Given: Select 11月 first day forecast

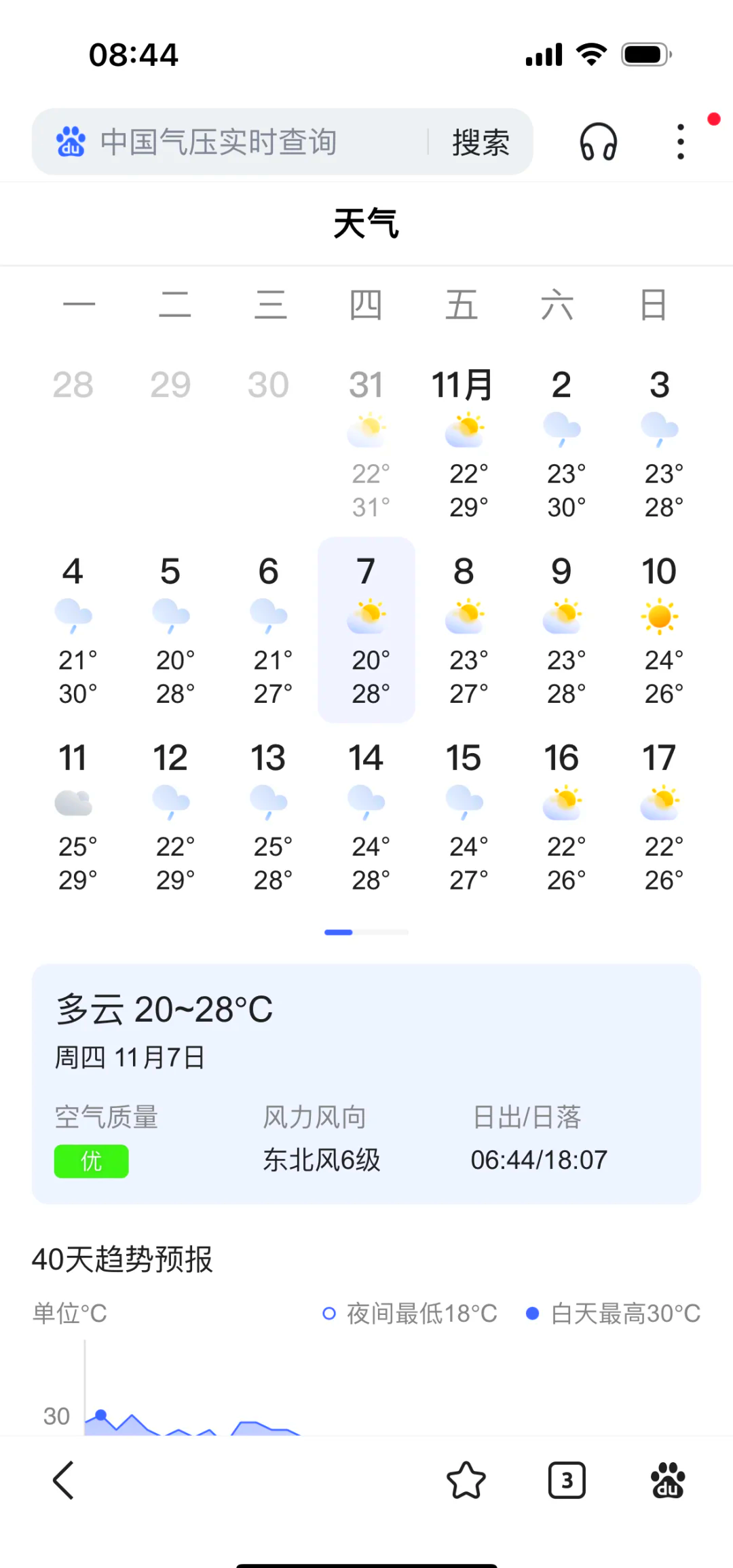Looking at the screenshot, I should point(464,443).
